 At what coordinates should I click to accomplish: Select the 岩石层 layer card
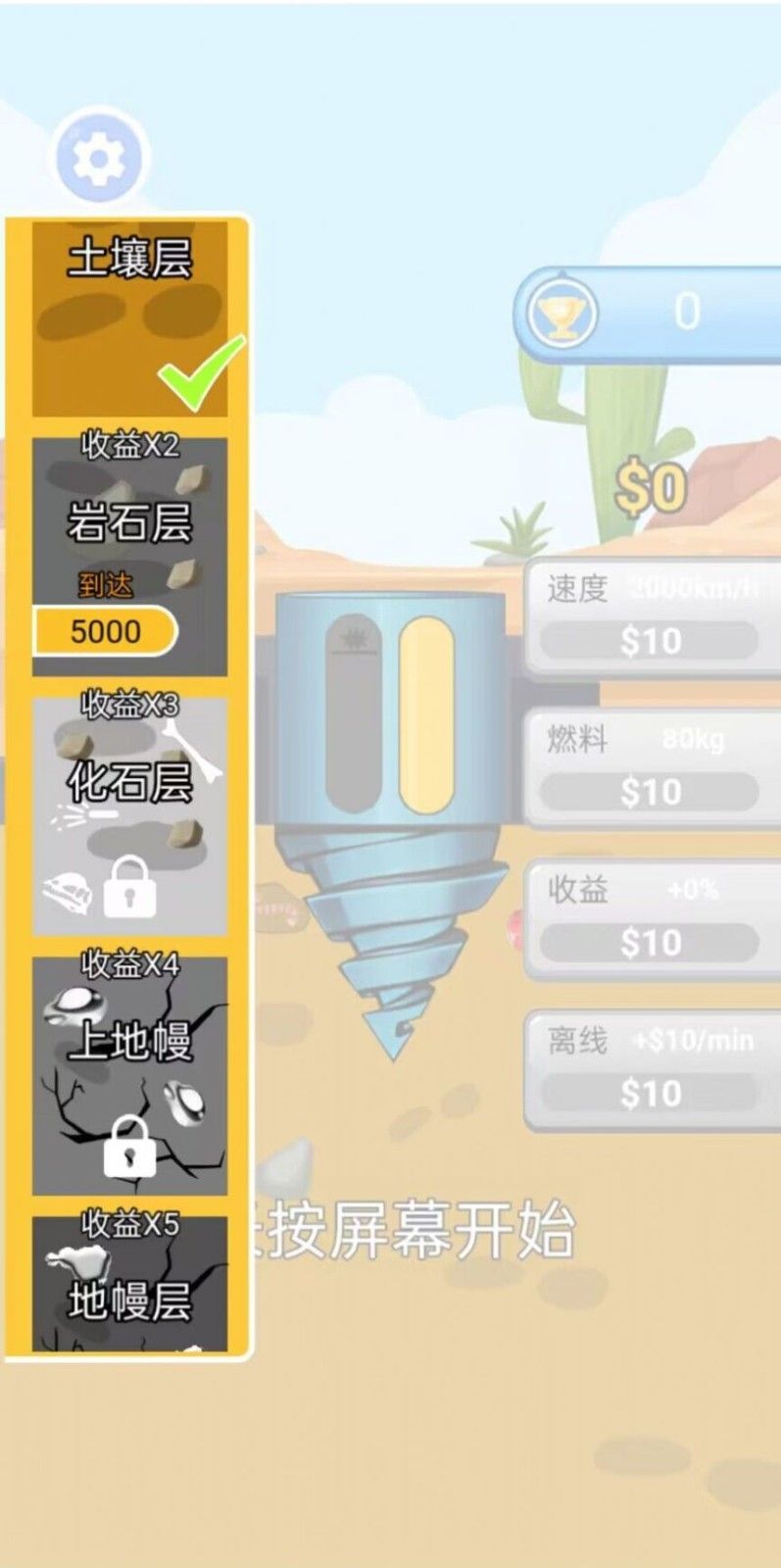[129, 556]
